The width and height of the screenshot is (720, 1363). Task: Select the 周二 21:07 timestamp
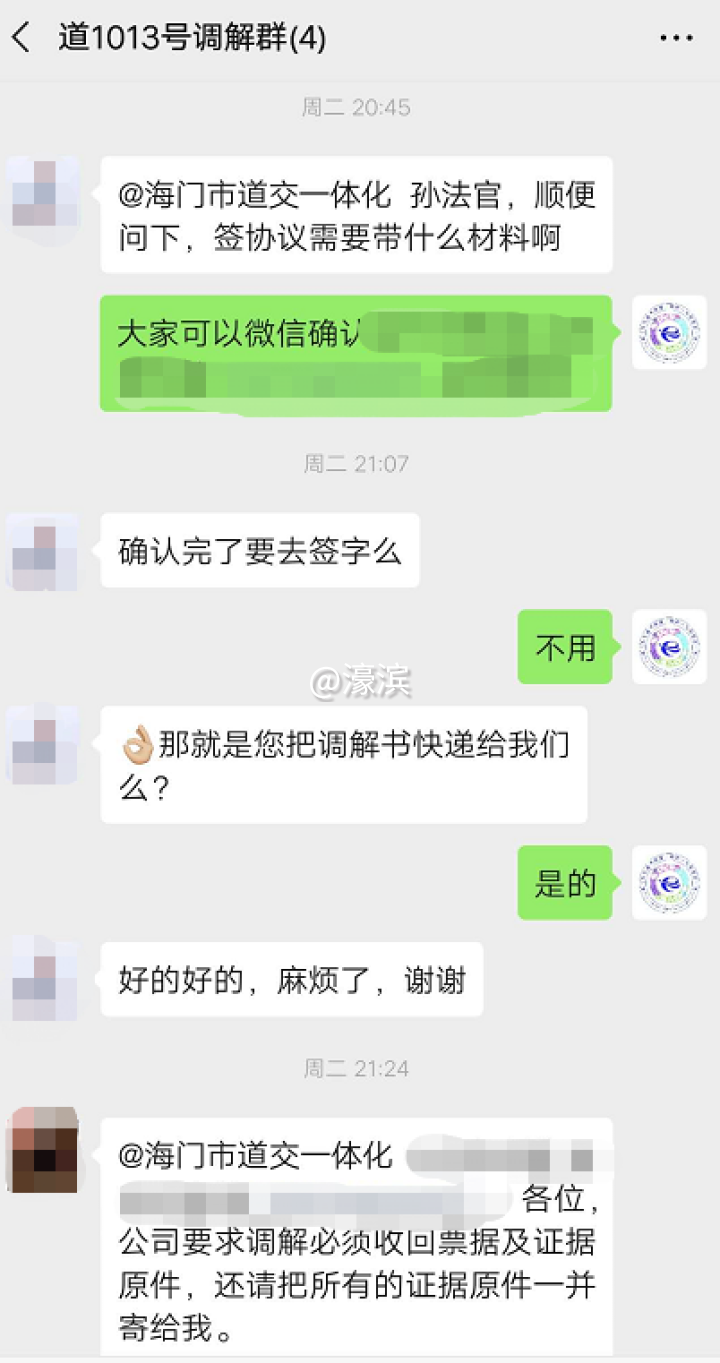click(360, 463)
